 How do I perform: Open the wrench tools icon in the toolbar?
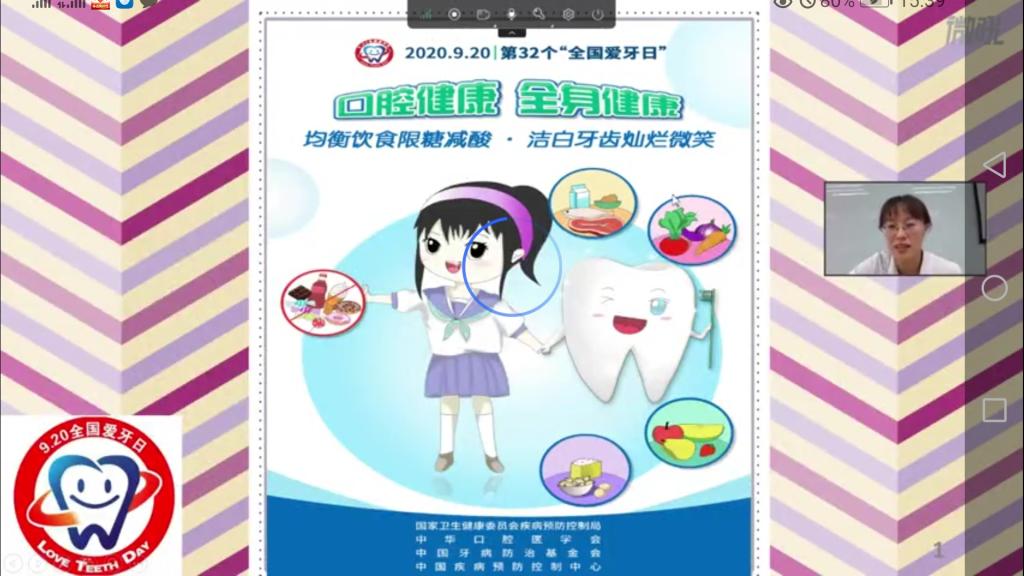(x=539, y=14)
